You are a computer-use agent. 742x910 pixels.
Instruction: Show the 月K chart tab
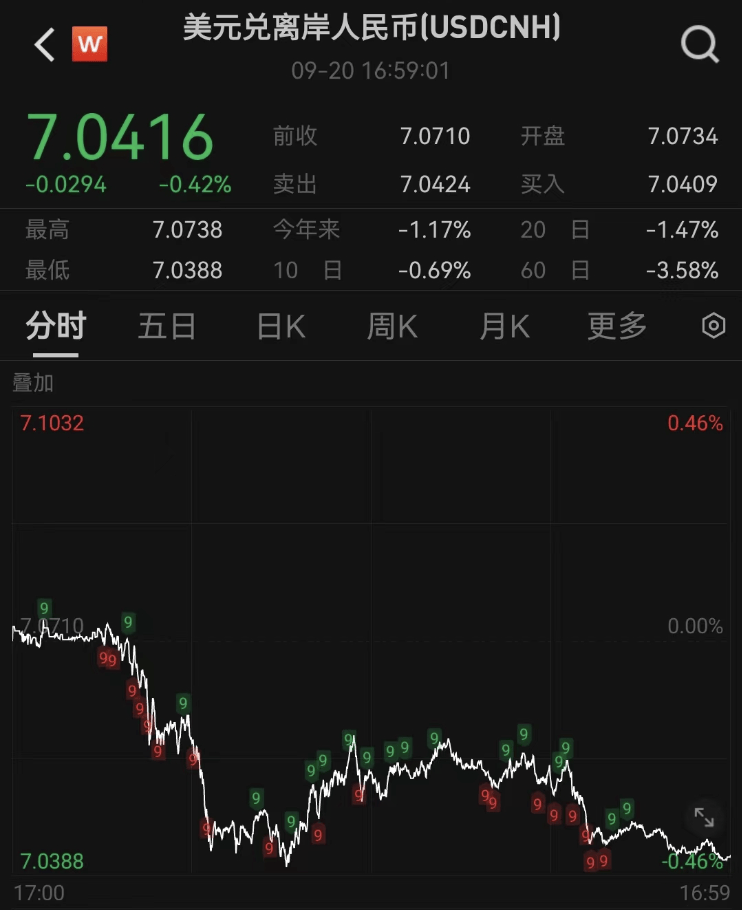coord(505,326)
